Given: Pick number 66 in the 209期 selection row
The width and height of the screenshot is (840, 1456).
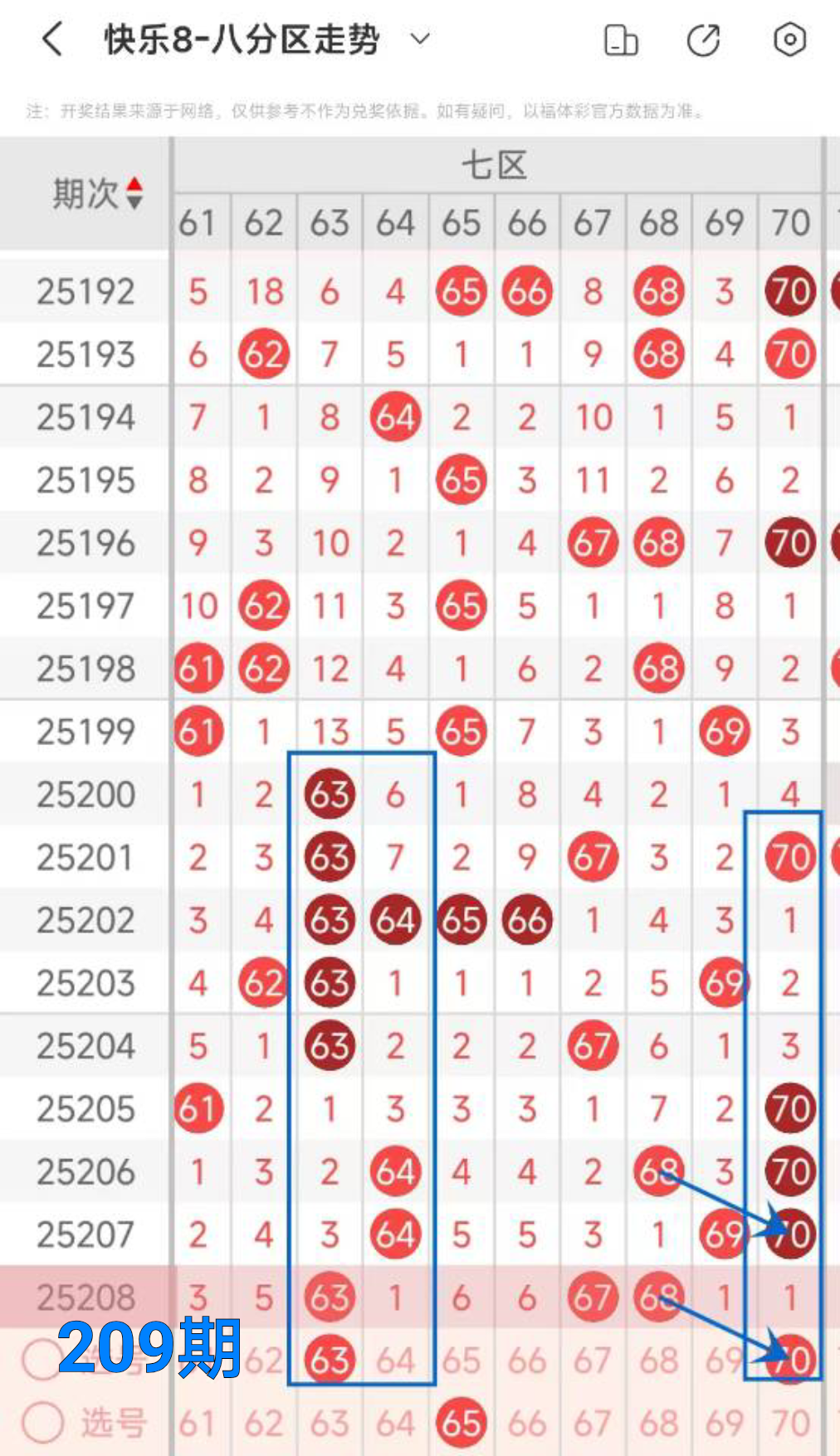Looking at the screenshot, I should (527, 1361).
